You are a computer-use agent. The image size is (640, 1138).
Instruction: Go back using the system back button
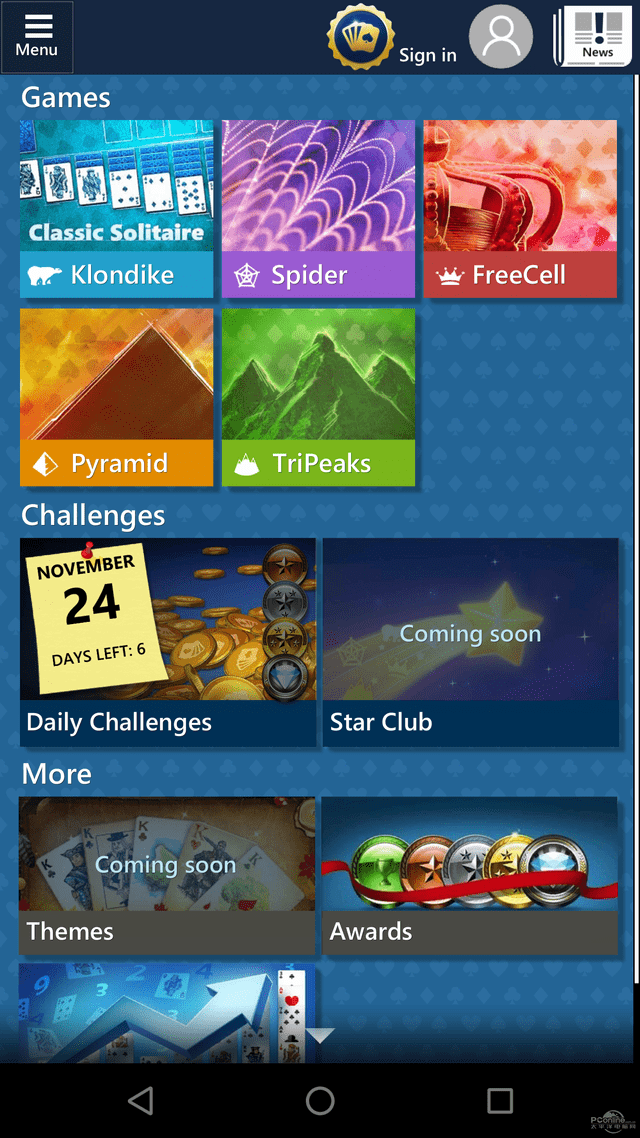pos(141,1101)
